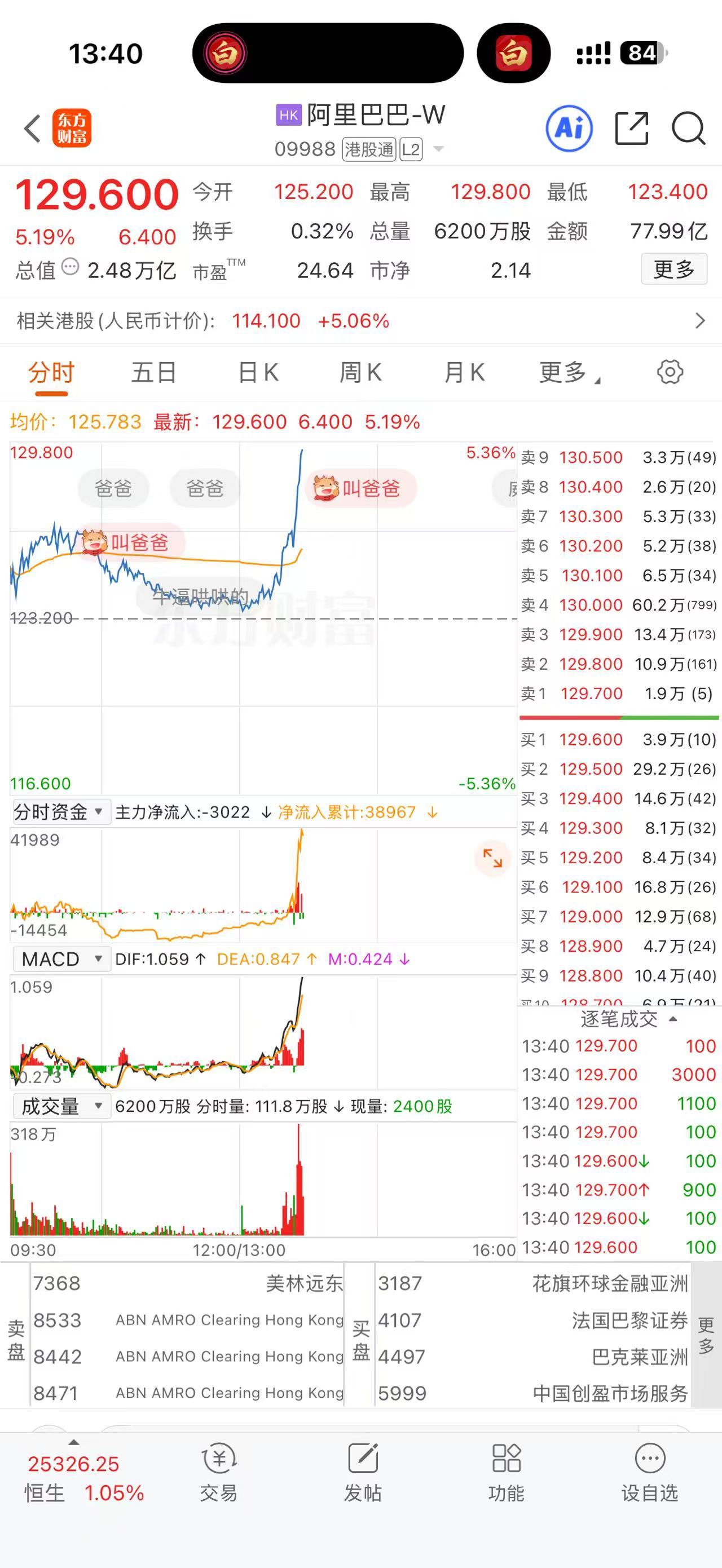Switch to the 五日 five-day tab

pos(153,372)
